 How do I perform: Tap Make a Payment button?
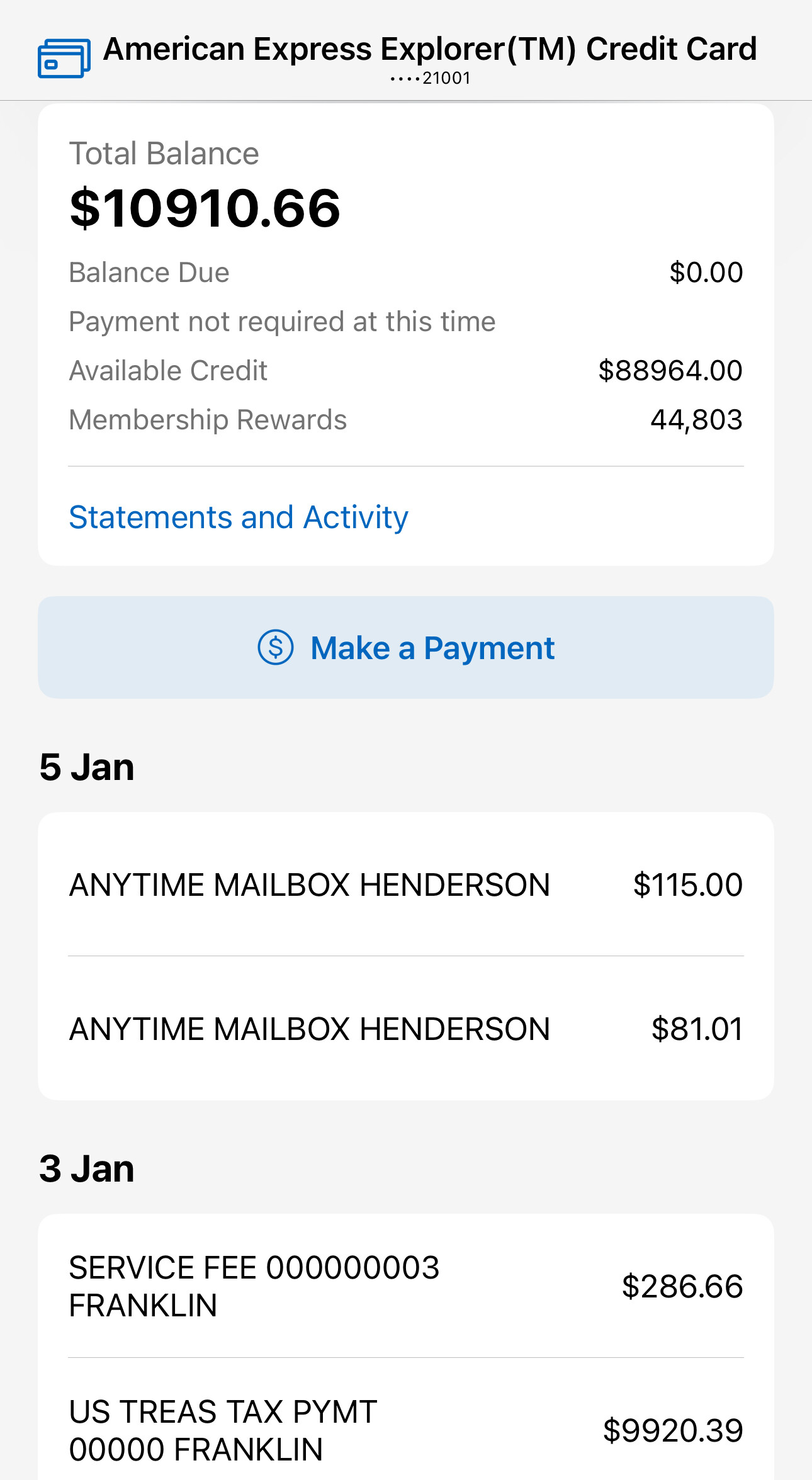(x=406, y=648)
